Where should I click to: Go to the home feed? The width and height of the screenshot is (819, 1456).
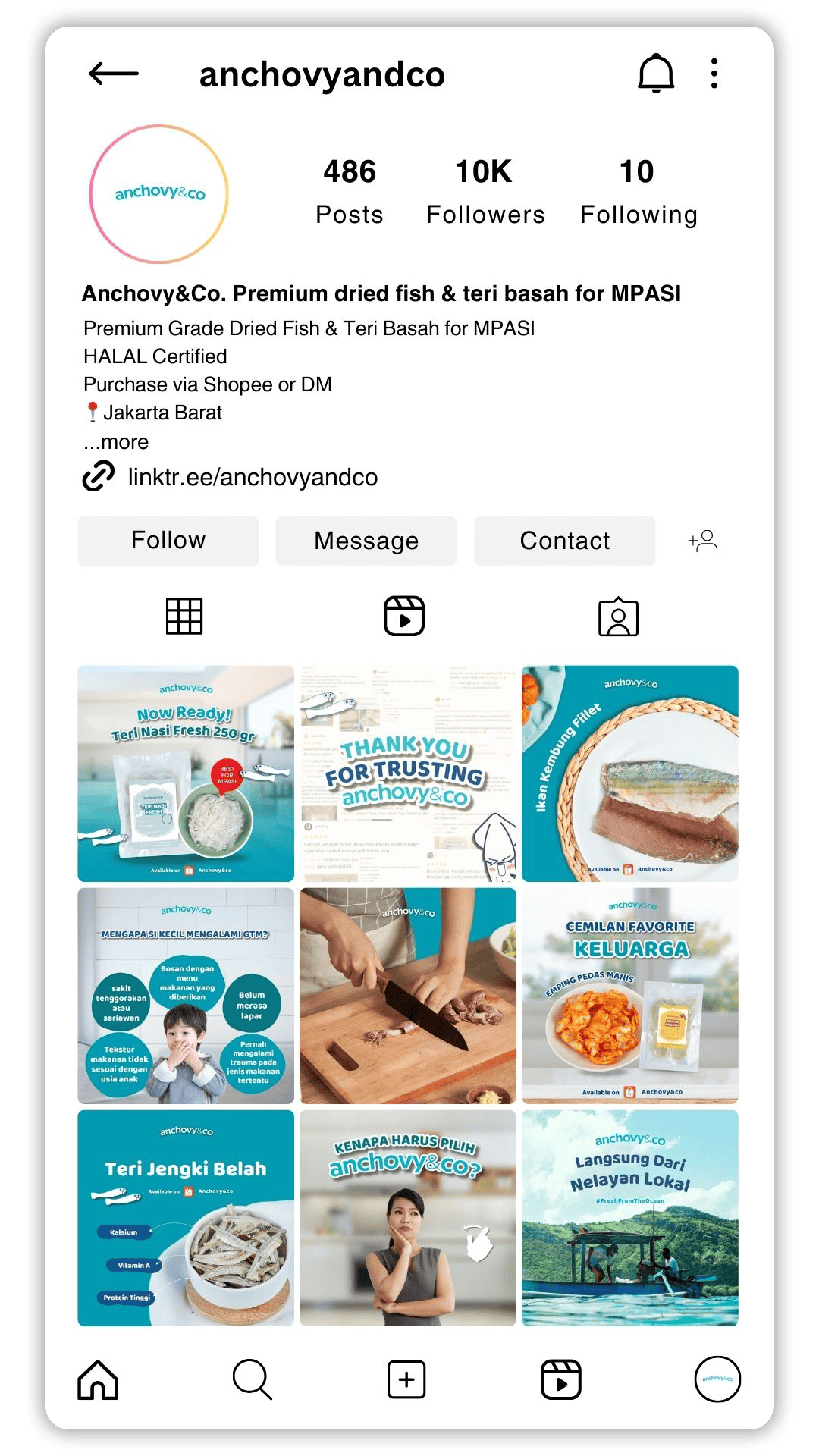[x=99, y=1379]
